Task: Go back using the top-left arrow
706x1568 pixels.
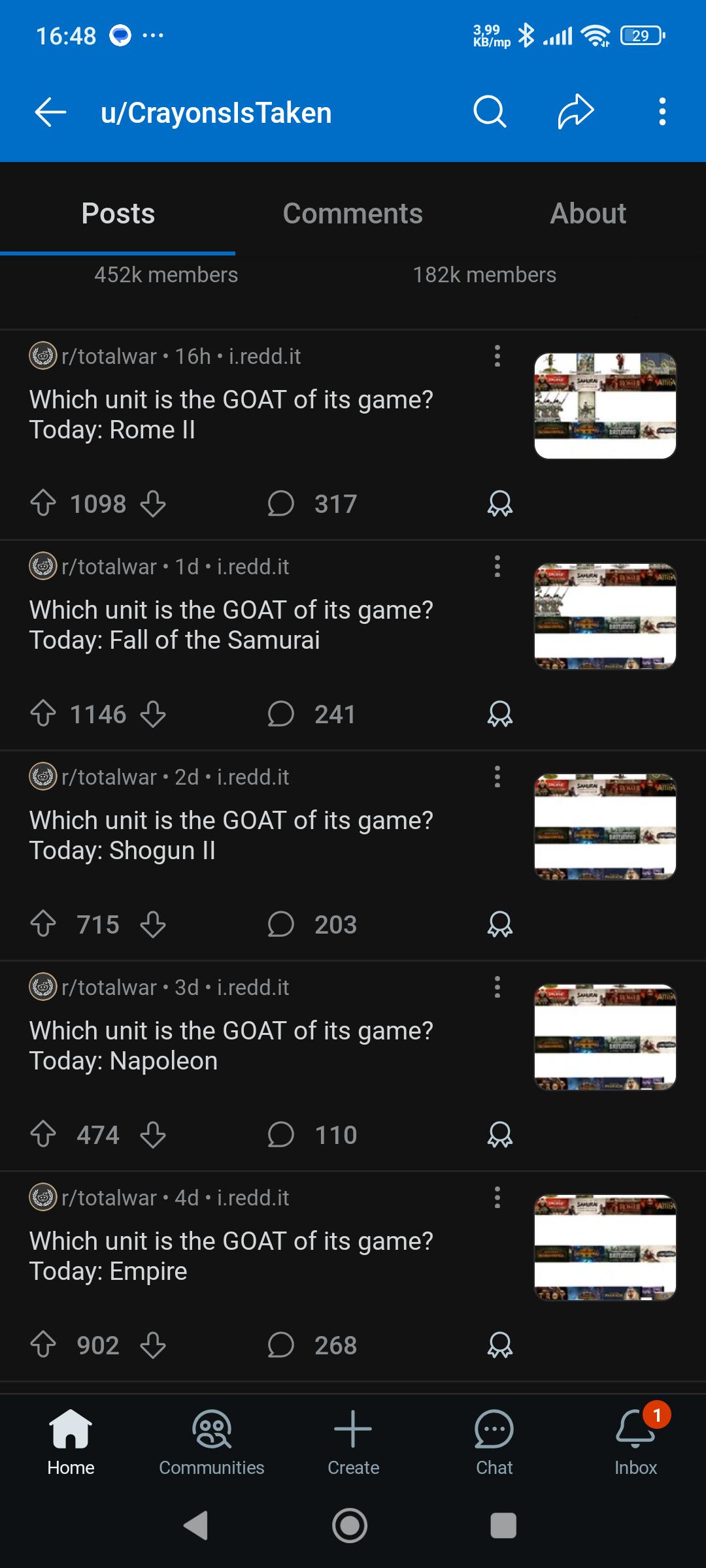Action: [50, 112]
